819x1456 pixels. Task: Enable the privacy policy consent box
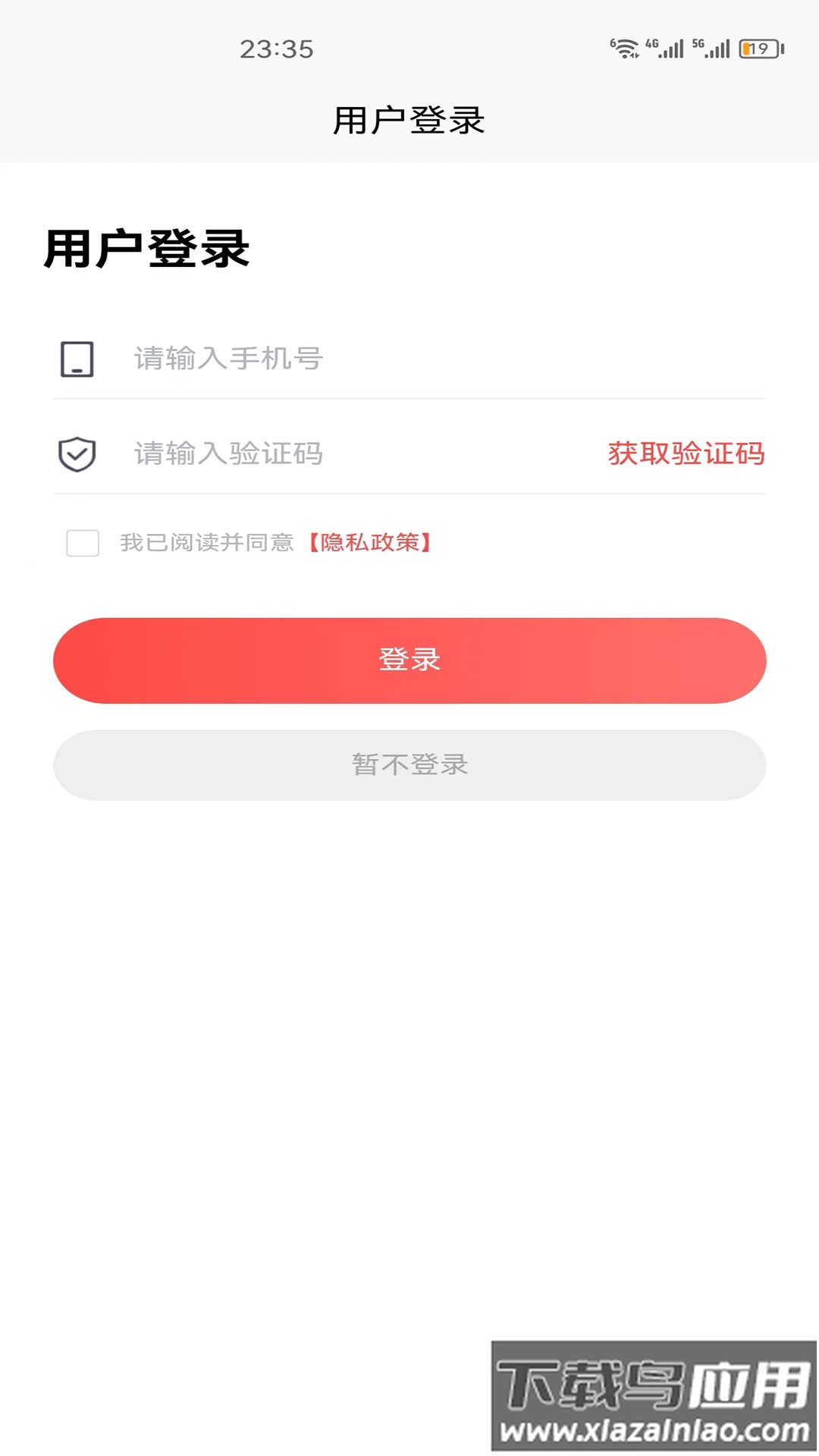click(82, 543)
